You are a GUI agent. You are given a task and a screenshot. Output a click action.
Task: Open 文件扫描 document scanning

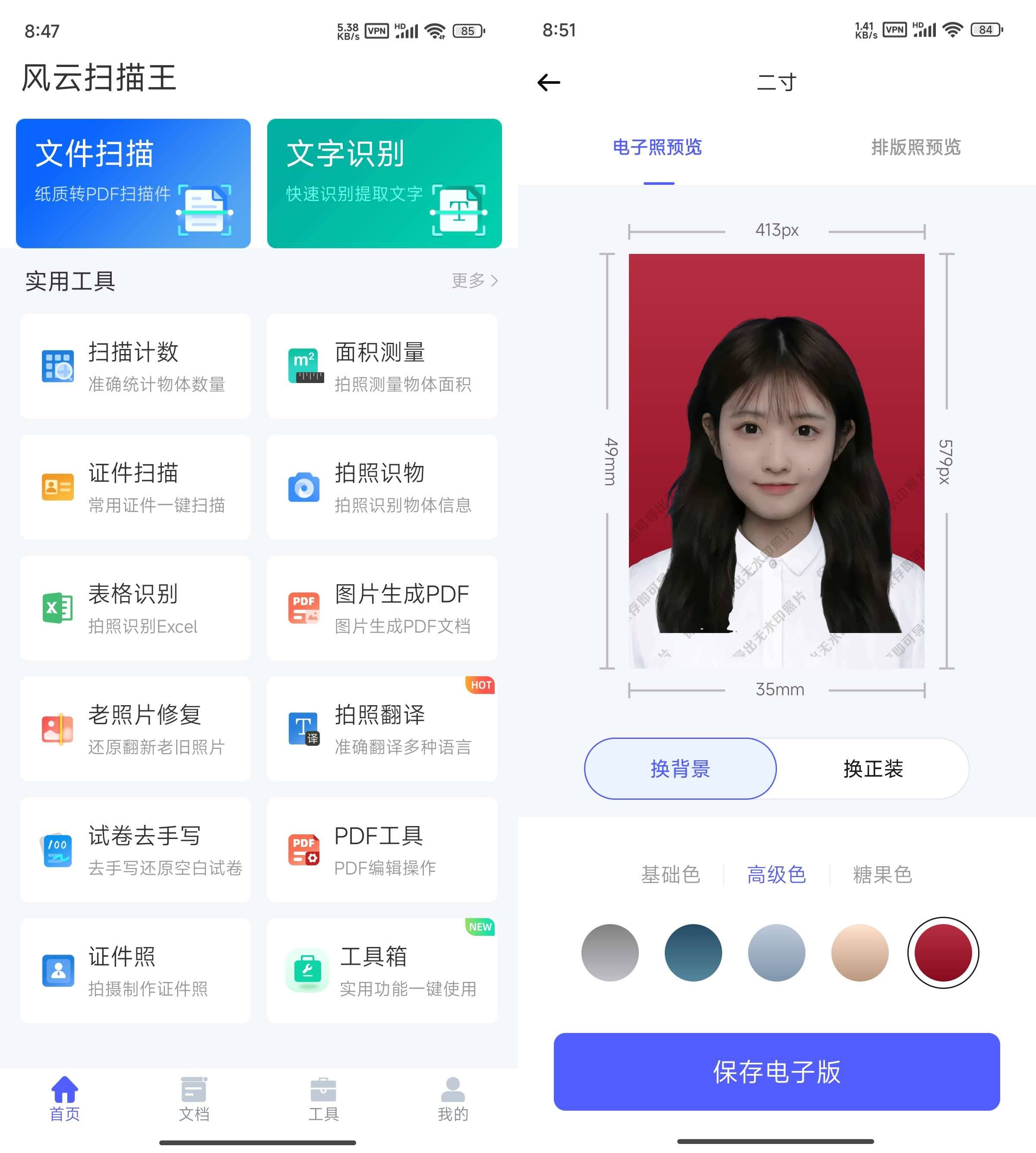133,184
